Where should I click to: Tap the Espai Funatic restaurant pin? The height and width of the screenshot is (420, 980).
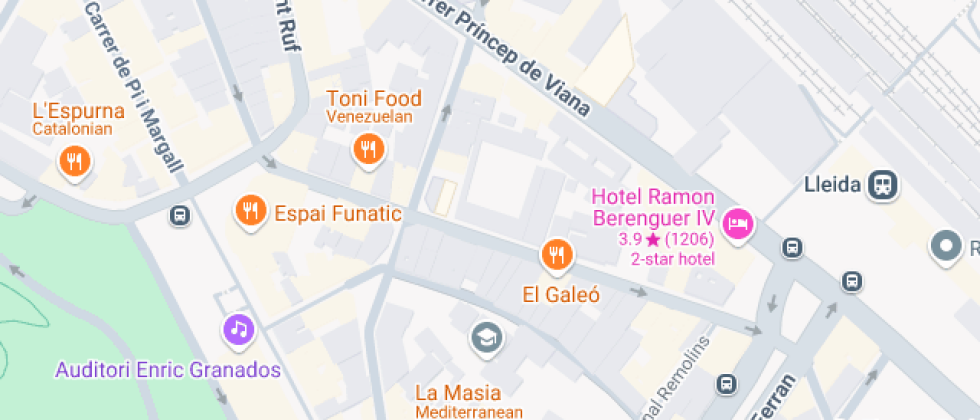[x=250, y=211]
